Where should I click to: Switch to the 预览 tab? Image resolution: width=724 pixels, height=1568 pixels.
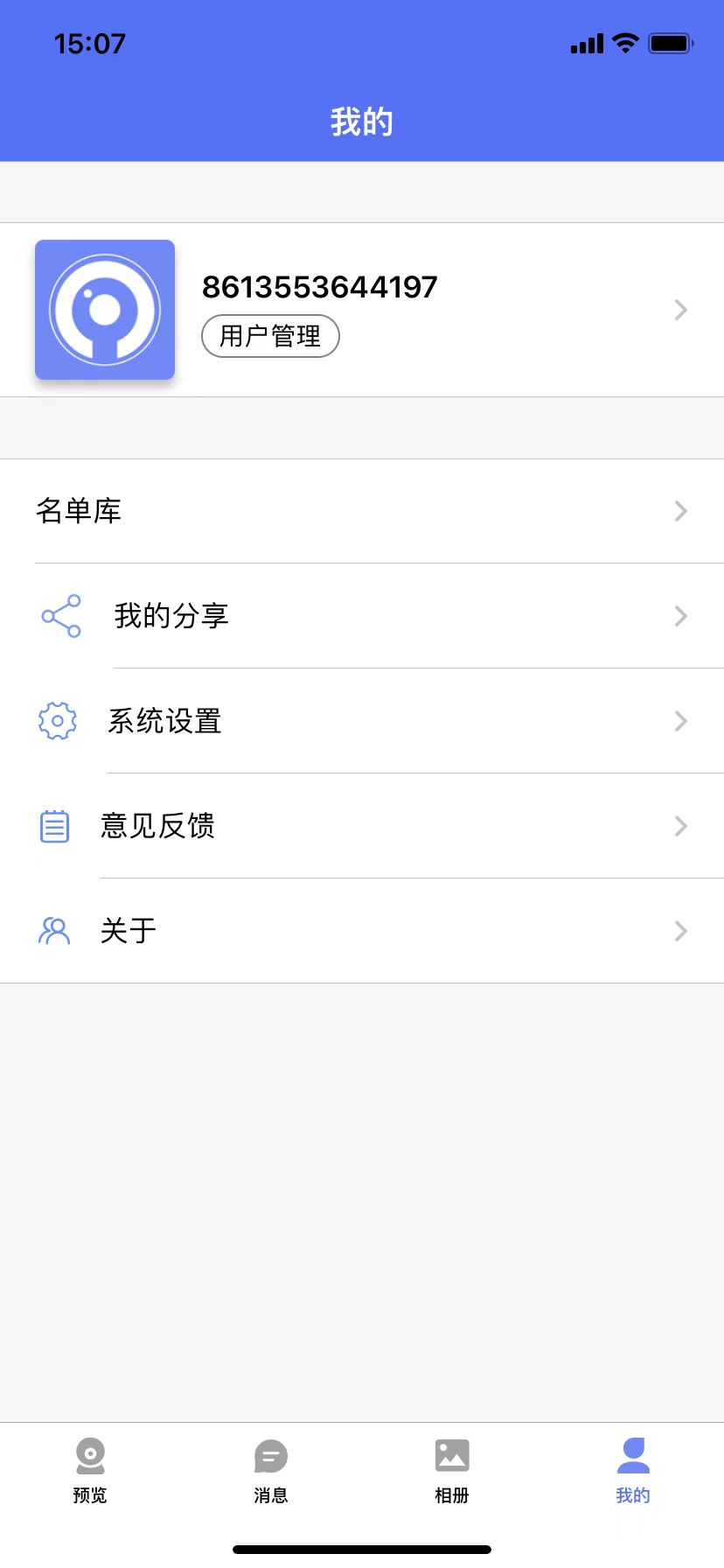[x=90, y=1470]
